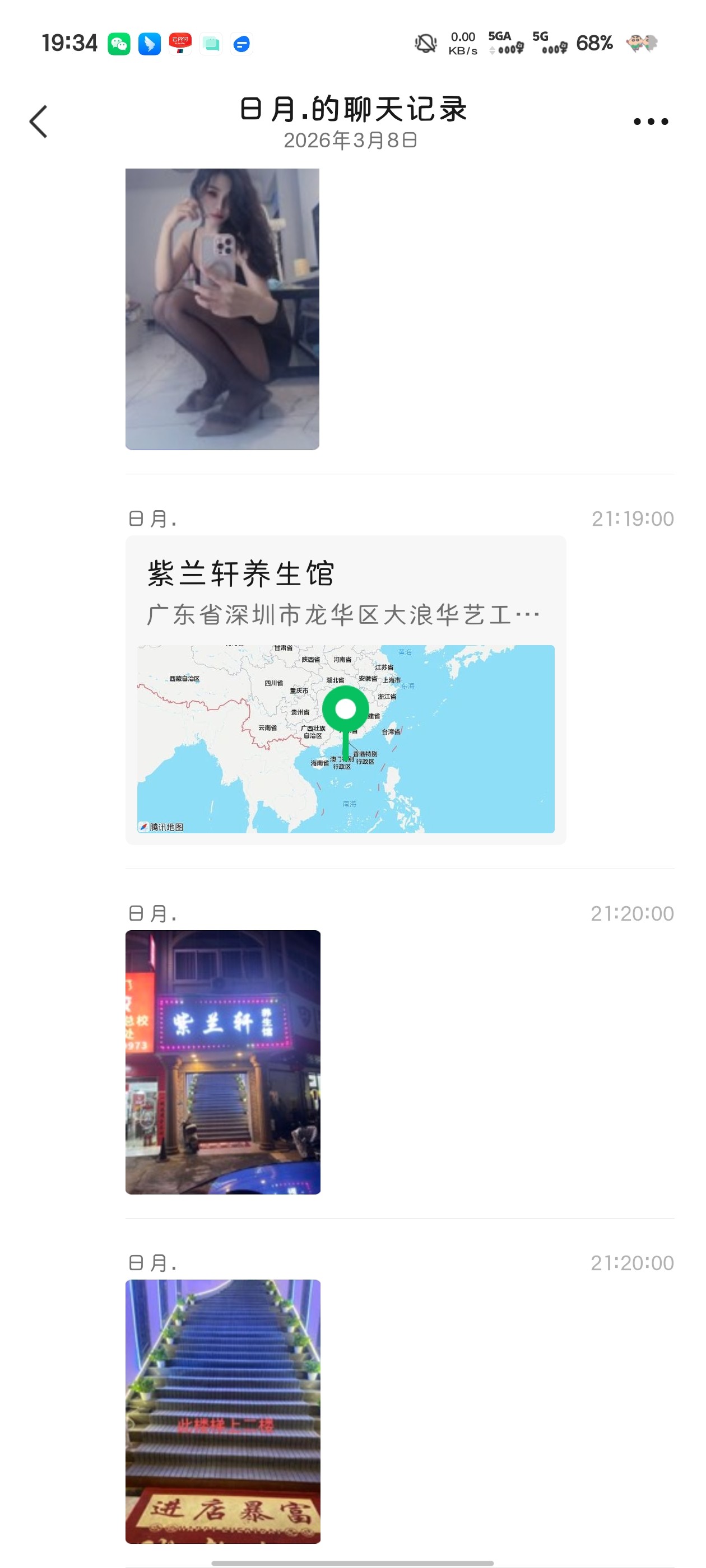The image size is (706, 1568).
Task: Open WeChat from the status bar
Action: pos(119,43)
